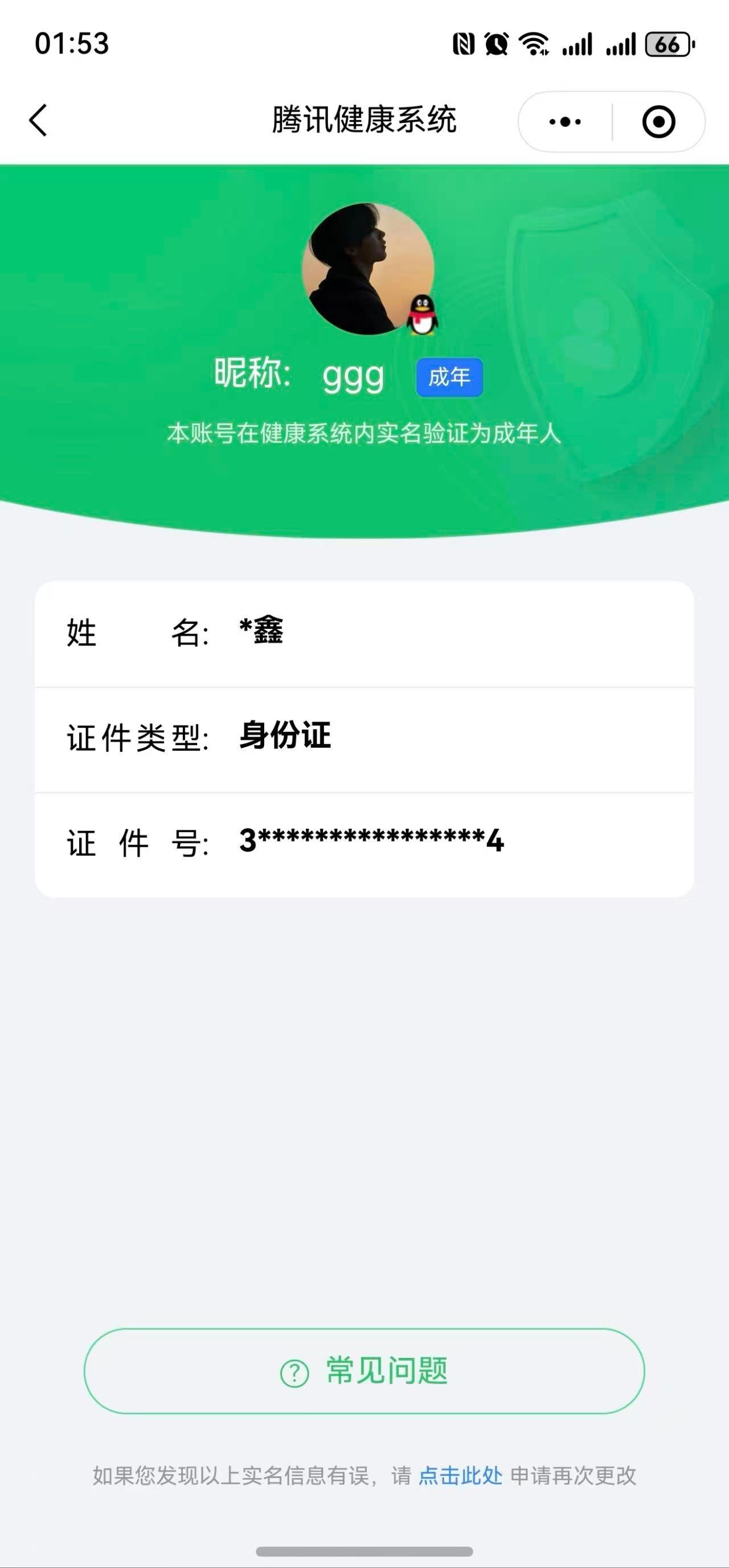Image resolution: width=729 pixels, height=1568 pixels.
Task: Tap the blue 成年 adult verification badge
Action: (449, 378)
